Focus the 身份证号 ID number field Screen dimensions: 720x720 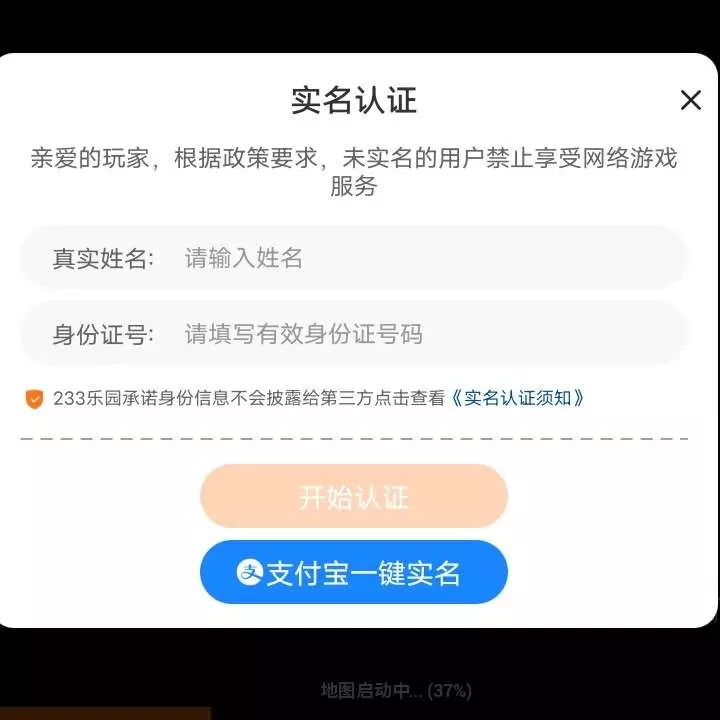coord(420,334)
